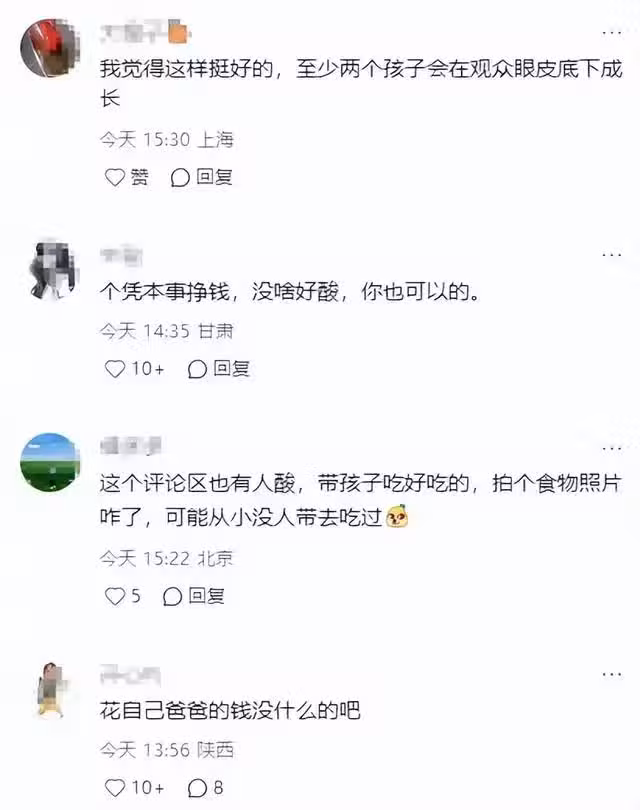
Task: View the Gansu commenter's profile avatar
Action: 50,266
